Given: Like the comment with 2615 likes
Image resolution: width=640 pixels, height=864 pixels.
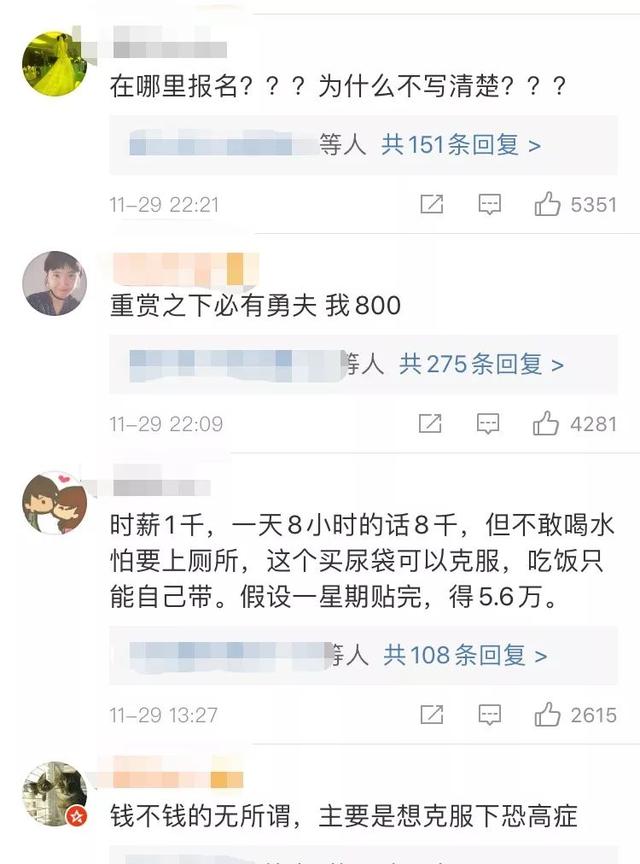Looking at the screenshot, I should point(548,715).
